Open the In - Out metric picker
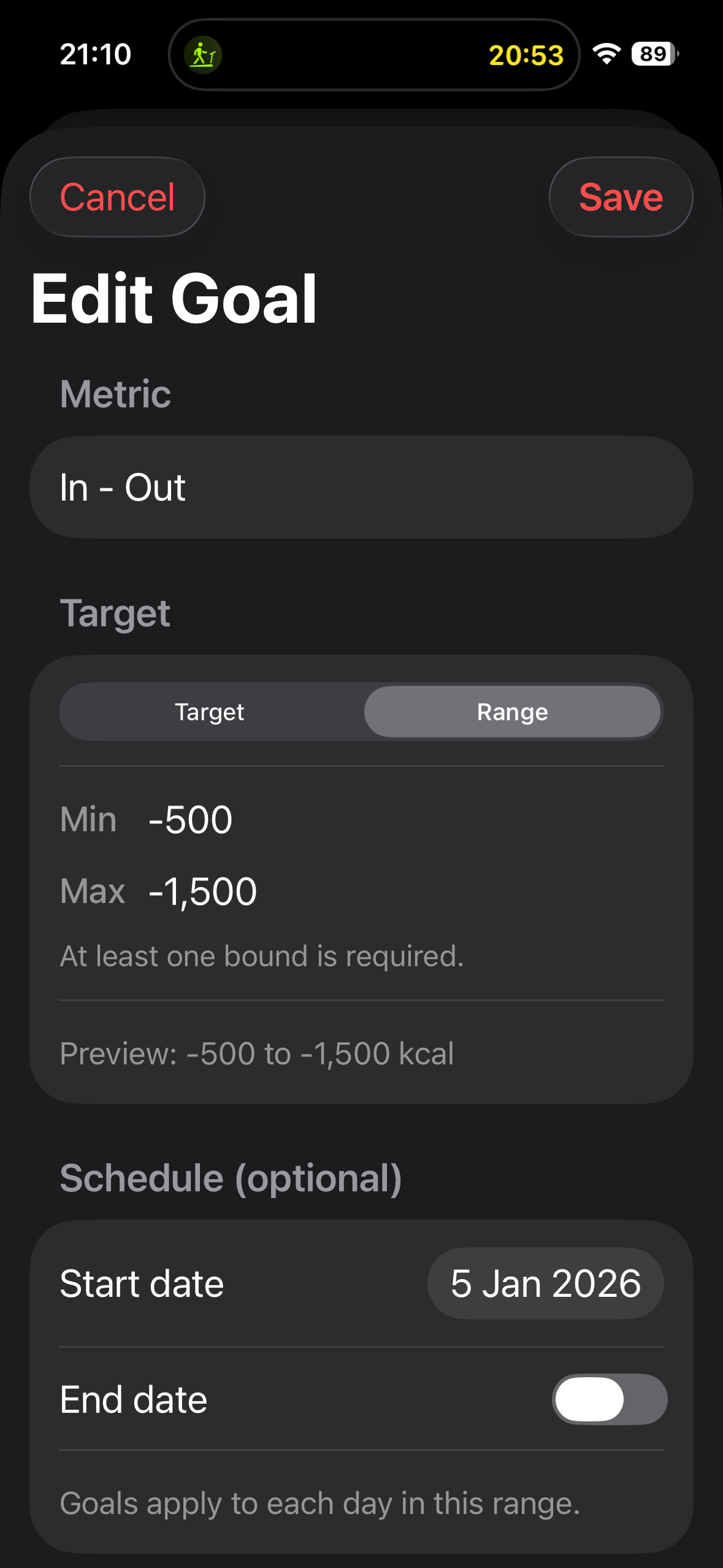Screen dimensions: 723x1568 click(x=361, y=487)
